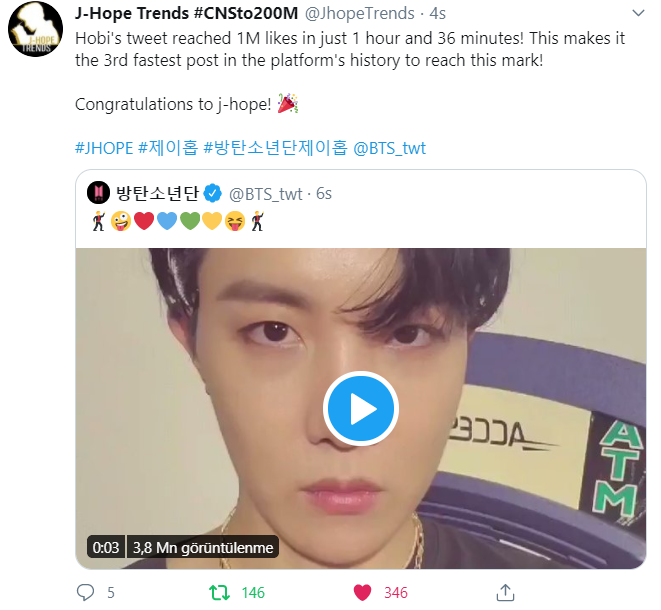Share this tweet
Screen dimensions: 661x610
505,592
